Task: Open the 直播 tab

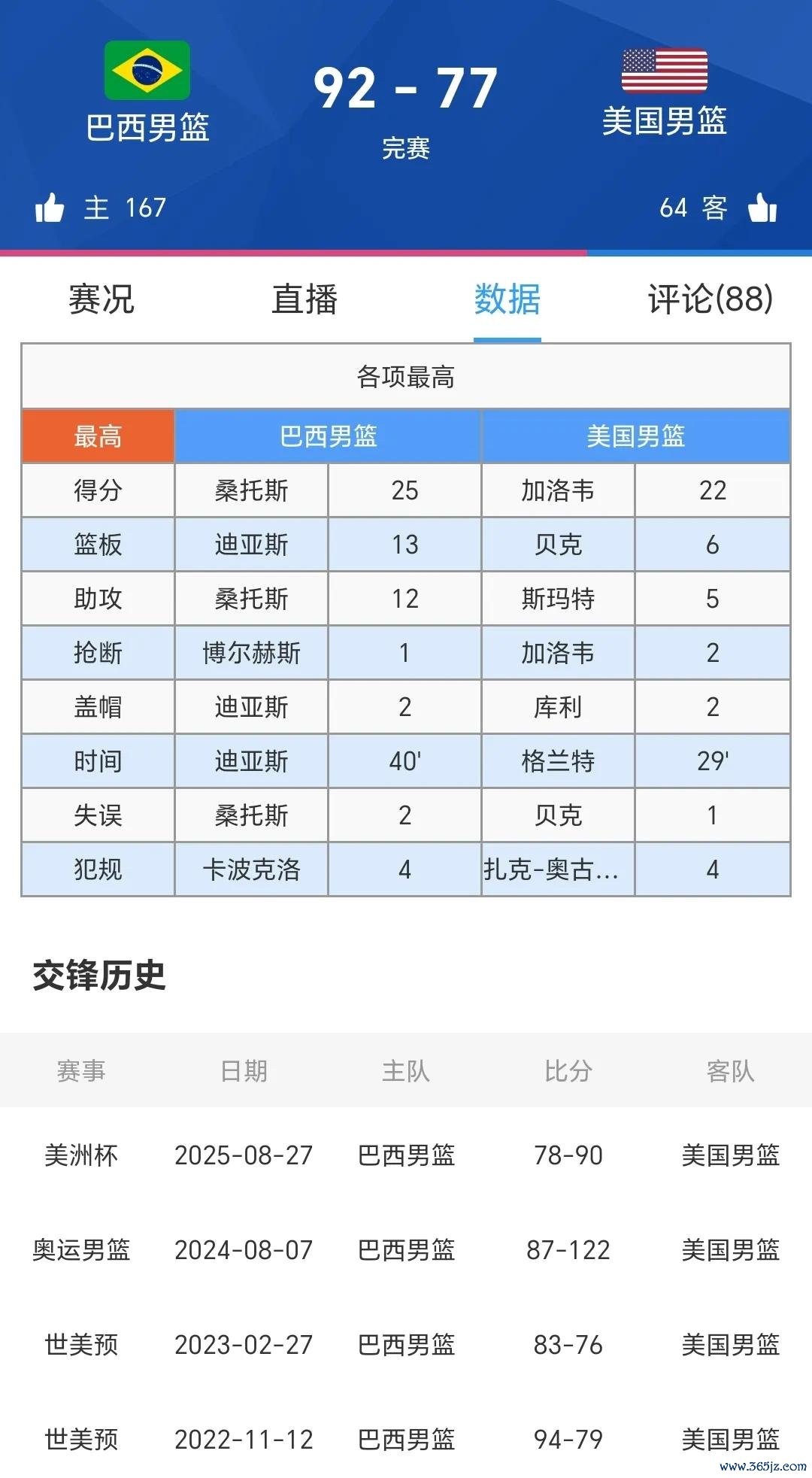Action: [304, 299]
